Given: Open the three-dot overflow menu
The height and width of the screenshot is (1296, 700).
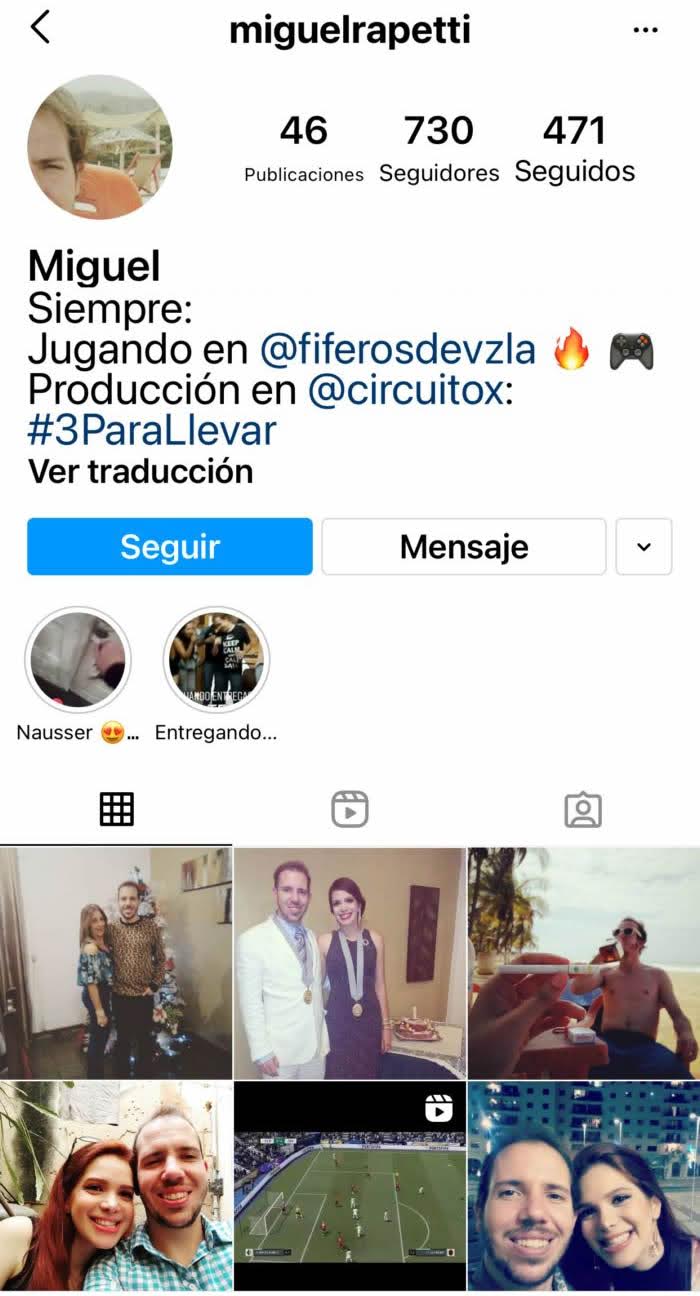Looking at the screenshot, I should [x=646, y=30].
